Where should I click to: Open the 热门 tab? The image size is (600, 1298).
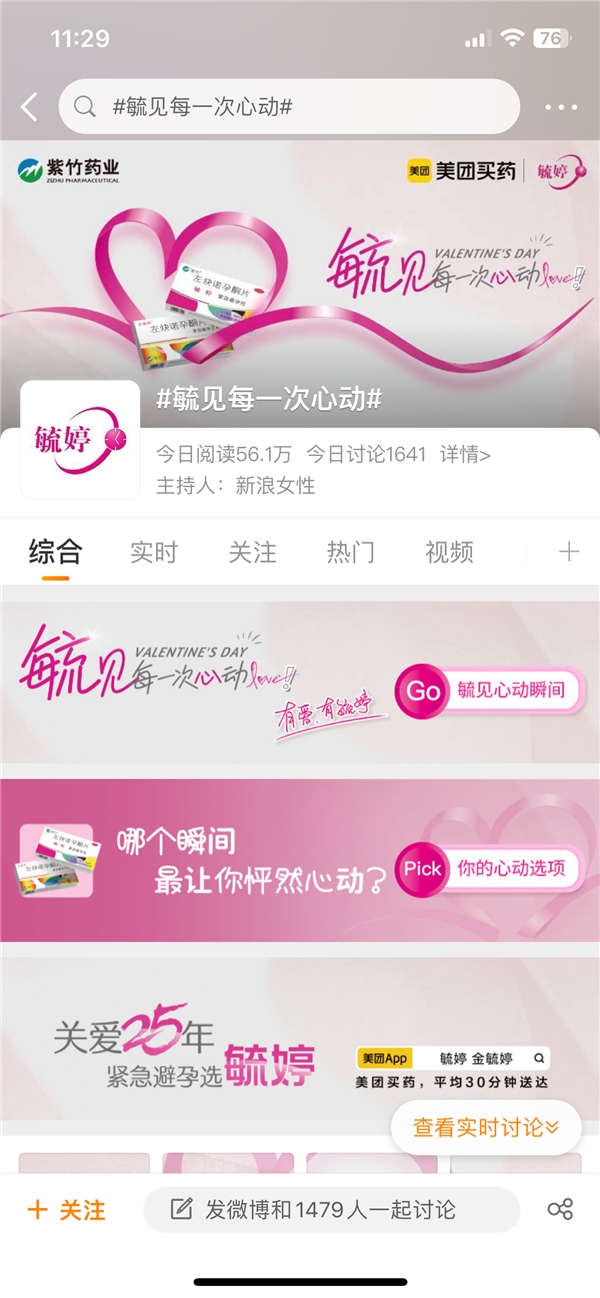[x=351, y=552]
